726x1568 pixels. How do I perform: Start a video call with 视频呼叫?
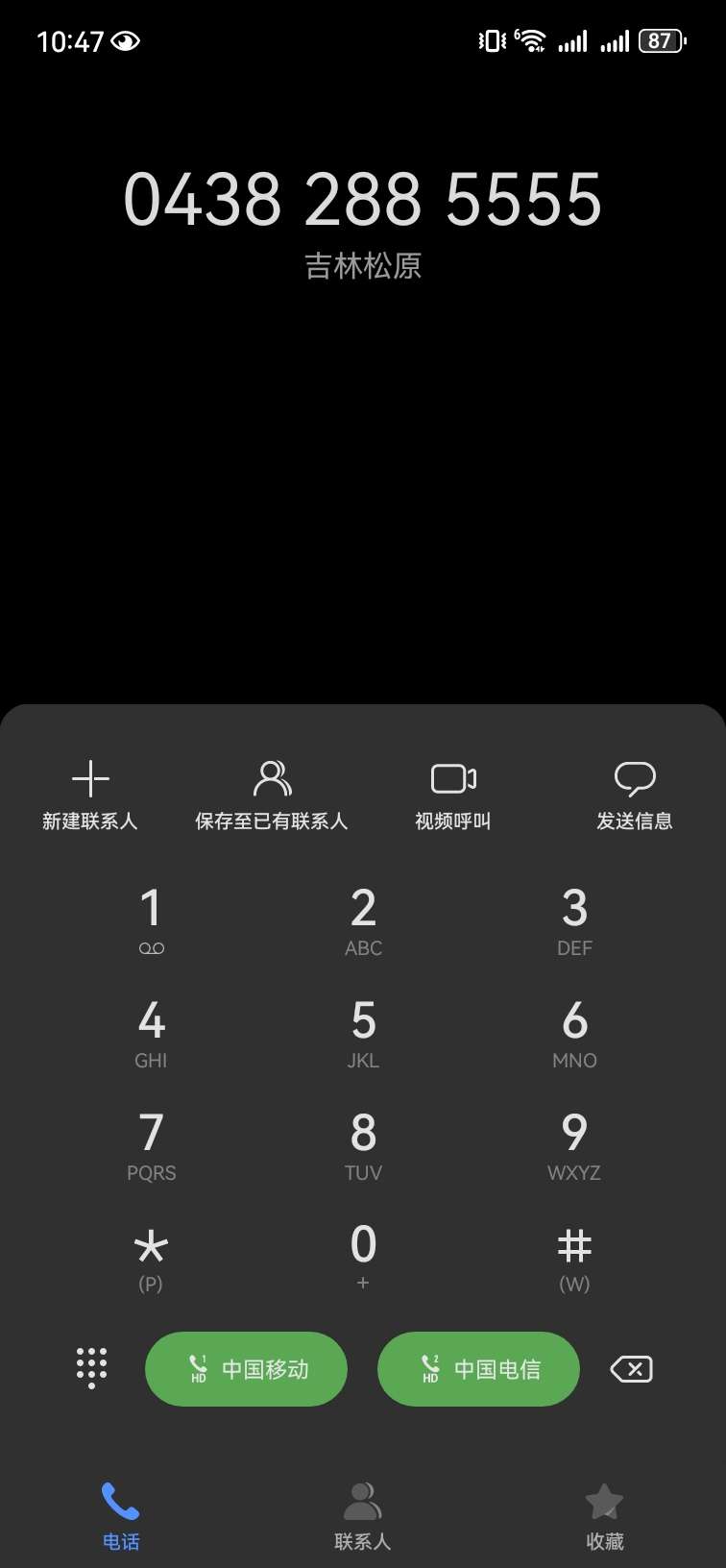(453, 795)
